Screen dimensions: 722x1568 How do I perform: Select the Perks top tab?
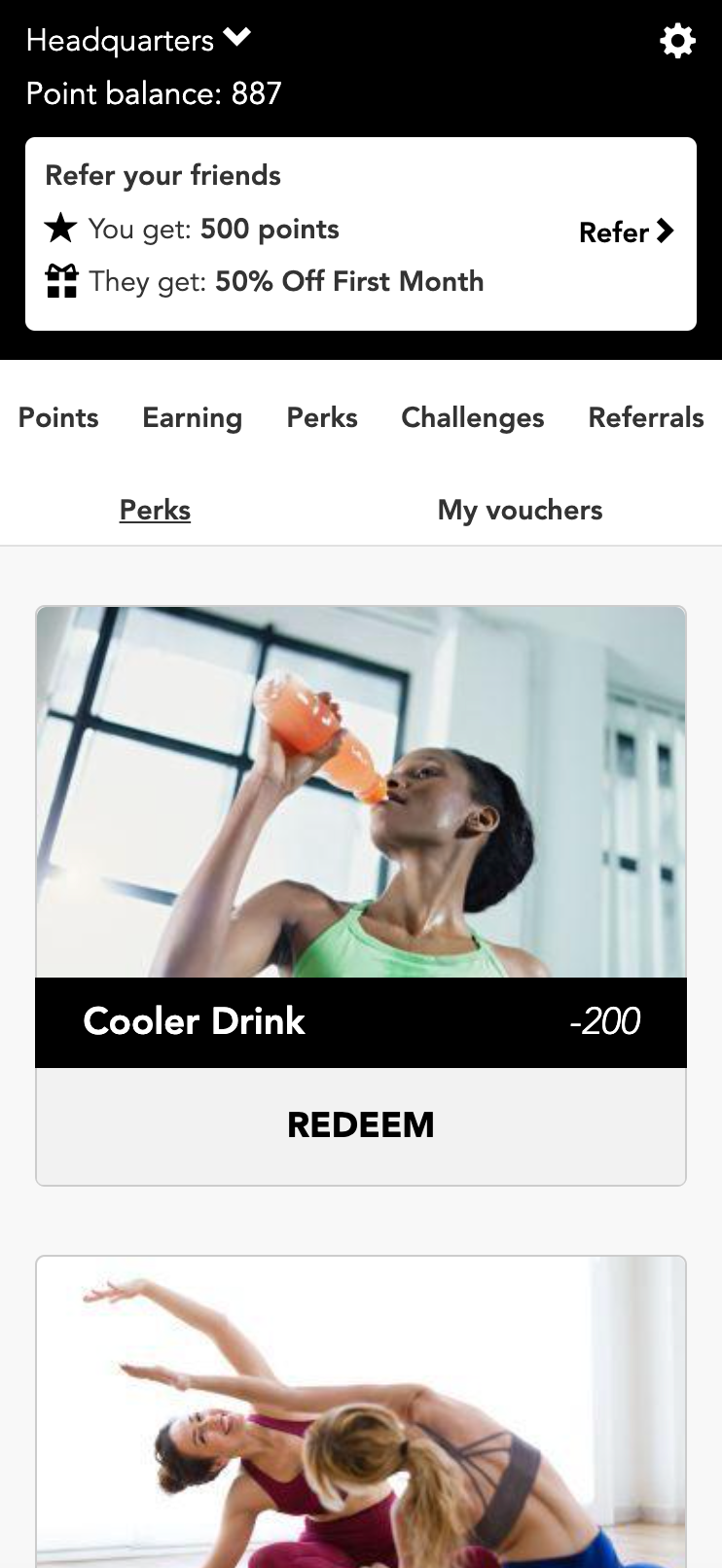[x=322, y=417]
